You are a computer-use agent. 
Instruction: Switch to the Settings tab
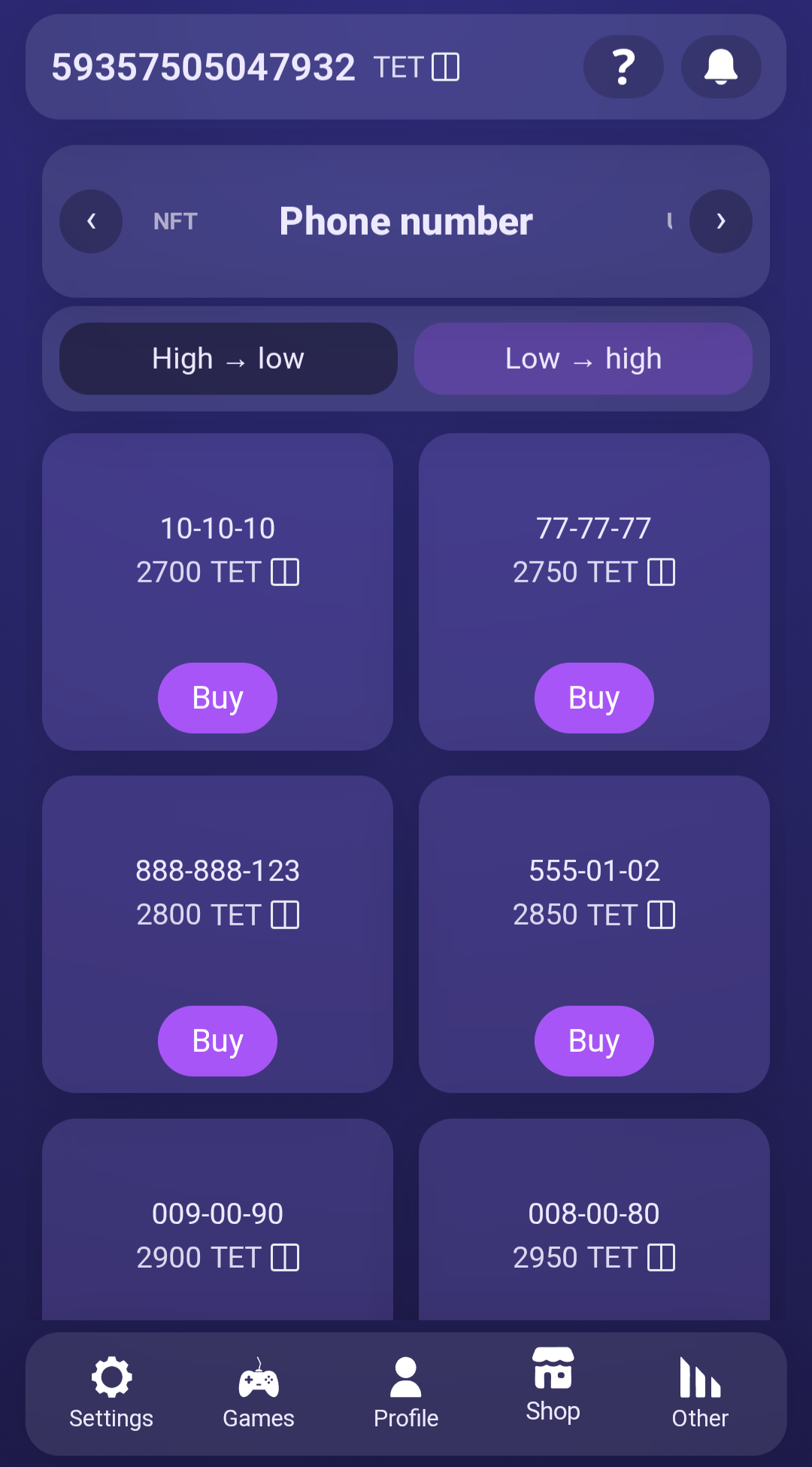pyautogui.click(x=111, y=1393)
